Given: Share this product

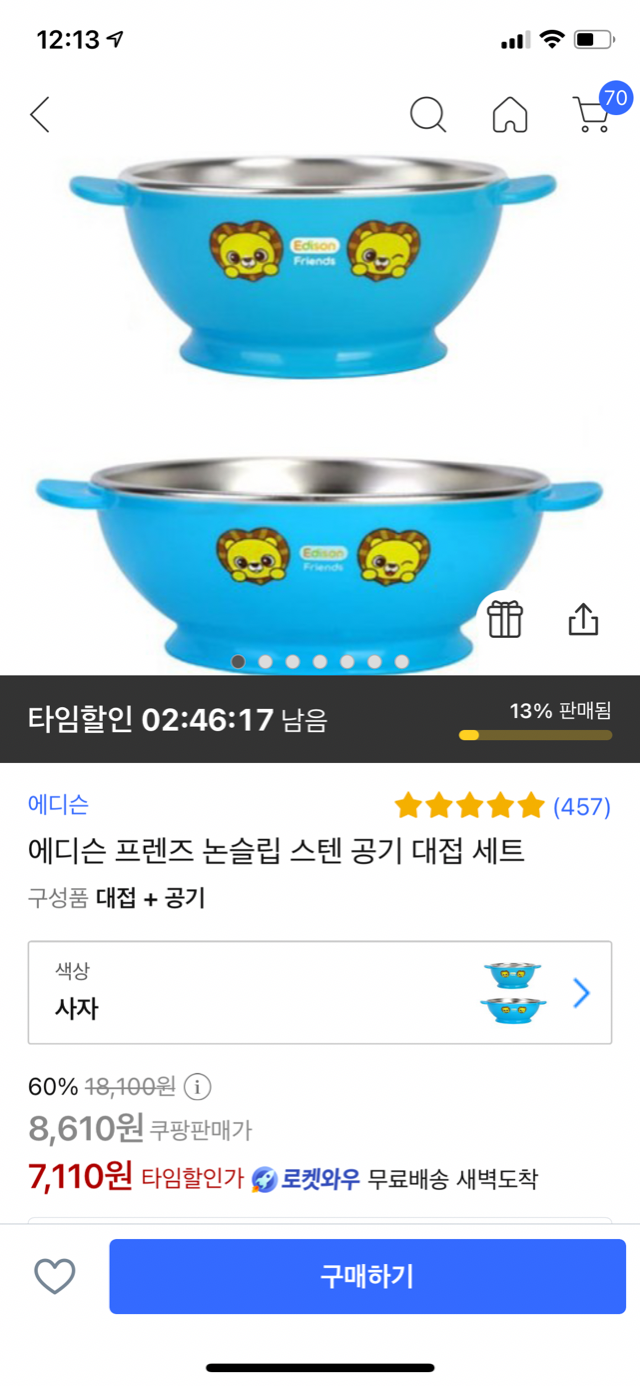Looking at the screenshot, I should [583, 620].
